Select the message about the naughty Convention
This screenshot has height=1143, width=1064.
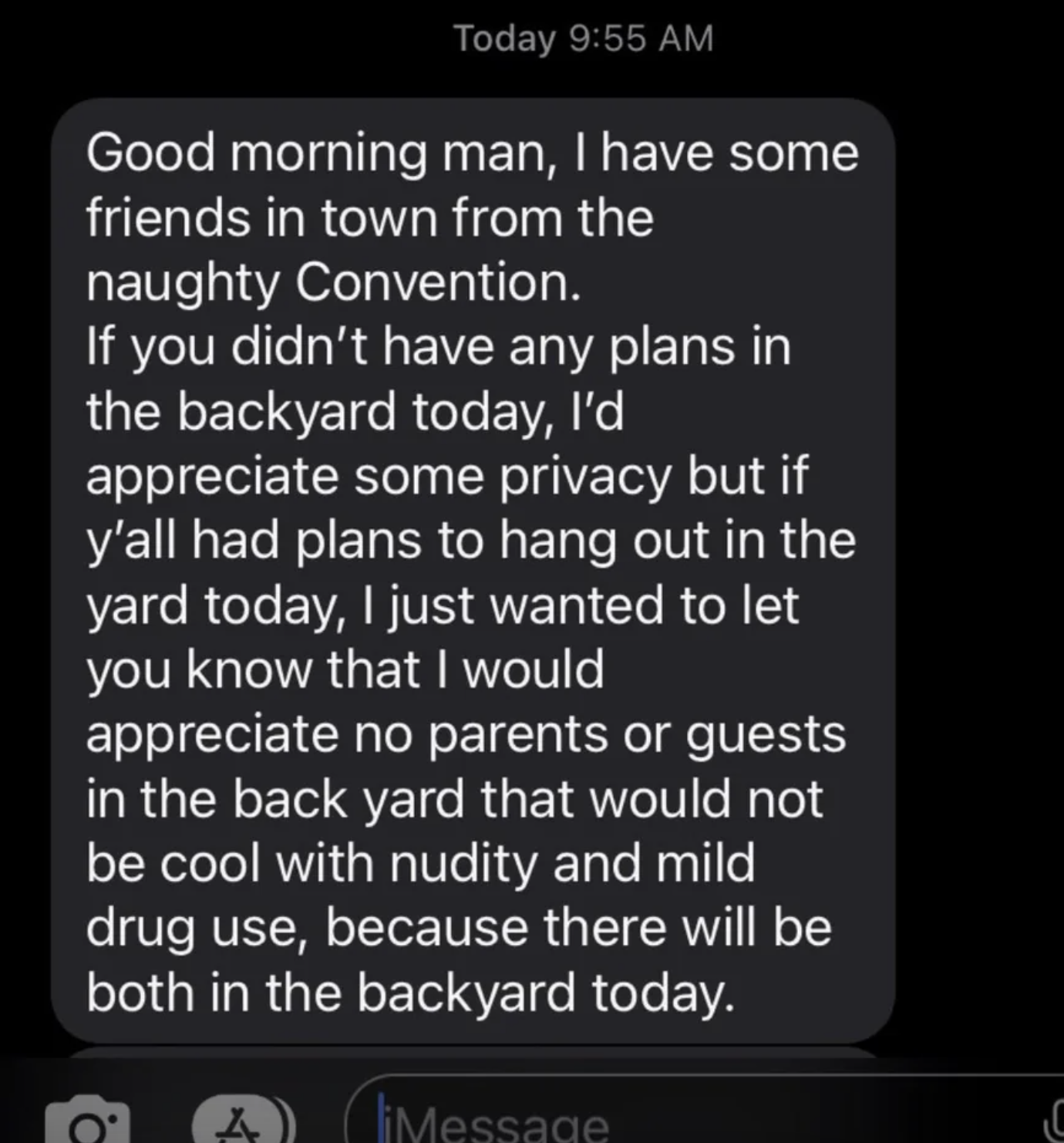click(x=474, y=571)
